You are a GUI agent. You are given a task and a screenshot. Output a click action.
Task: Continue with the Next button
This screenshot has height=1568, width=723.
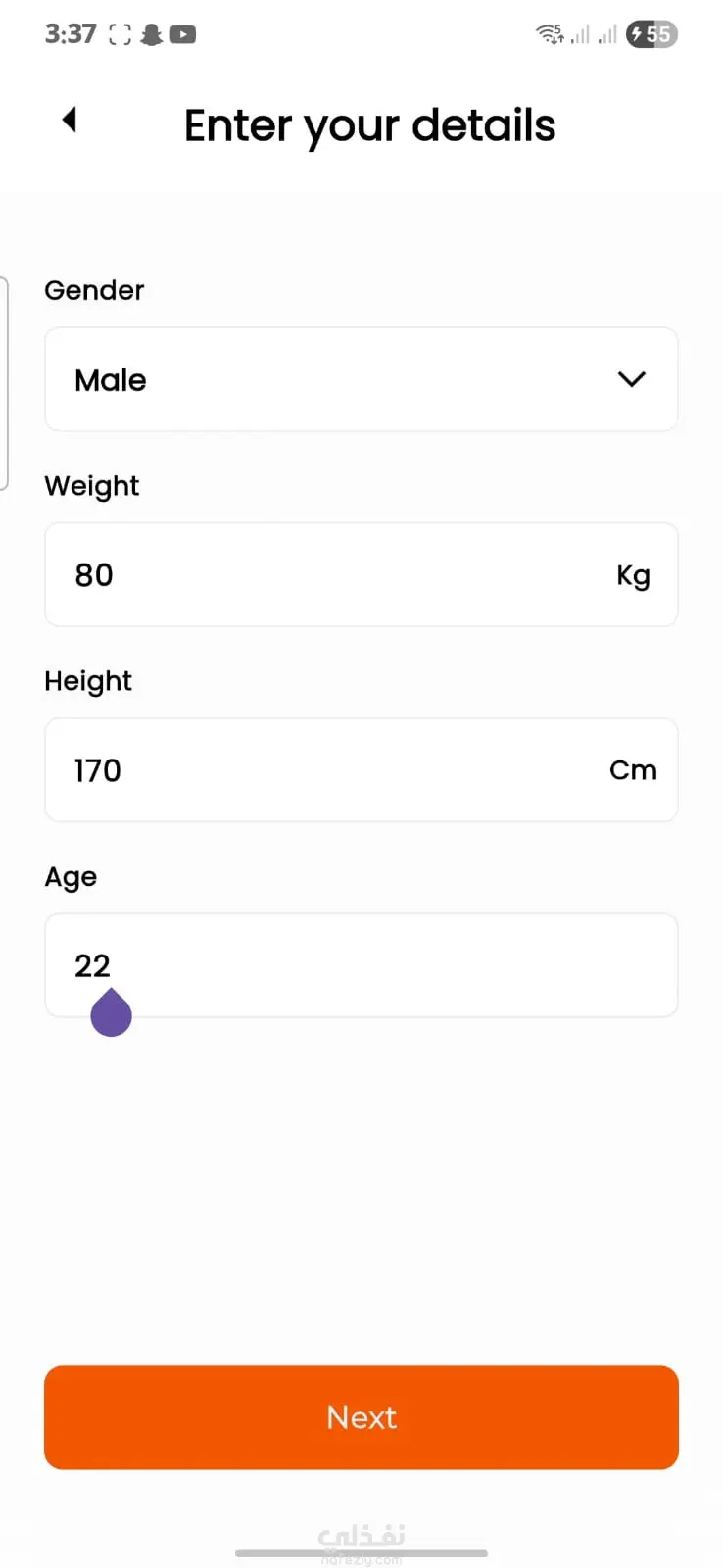[x=361, y=1417]
